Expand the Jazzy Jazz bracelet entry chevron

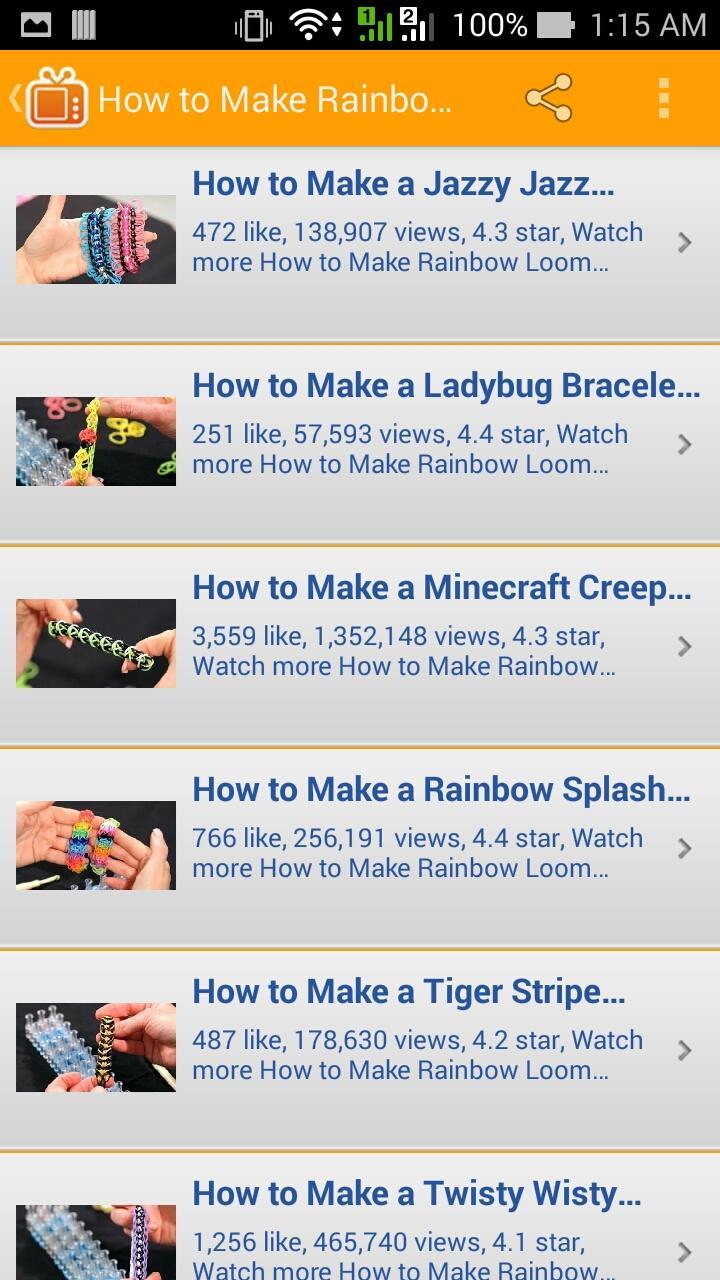684,243
